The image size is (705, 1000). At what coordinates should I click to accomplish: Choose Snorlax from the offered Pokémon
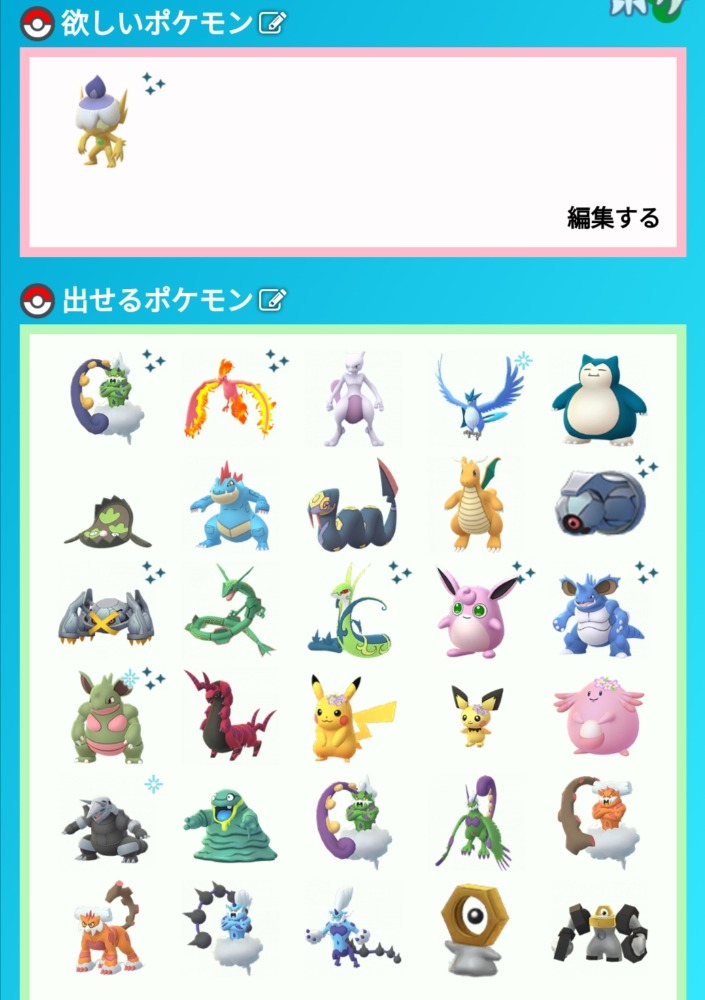(600, 398)
